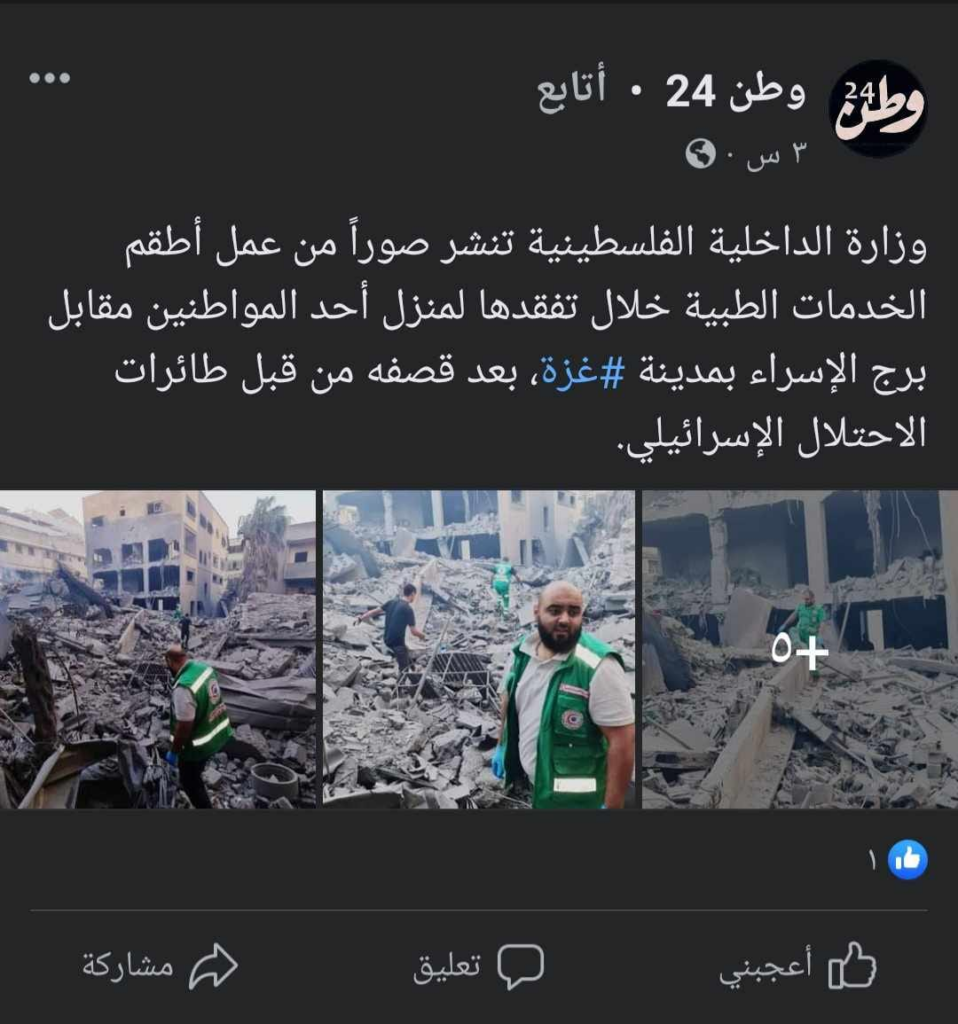Viewport: 958px width, 1024px height.
Task: View who reacted to the post
Action: tap(898, 860)
